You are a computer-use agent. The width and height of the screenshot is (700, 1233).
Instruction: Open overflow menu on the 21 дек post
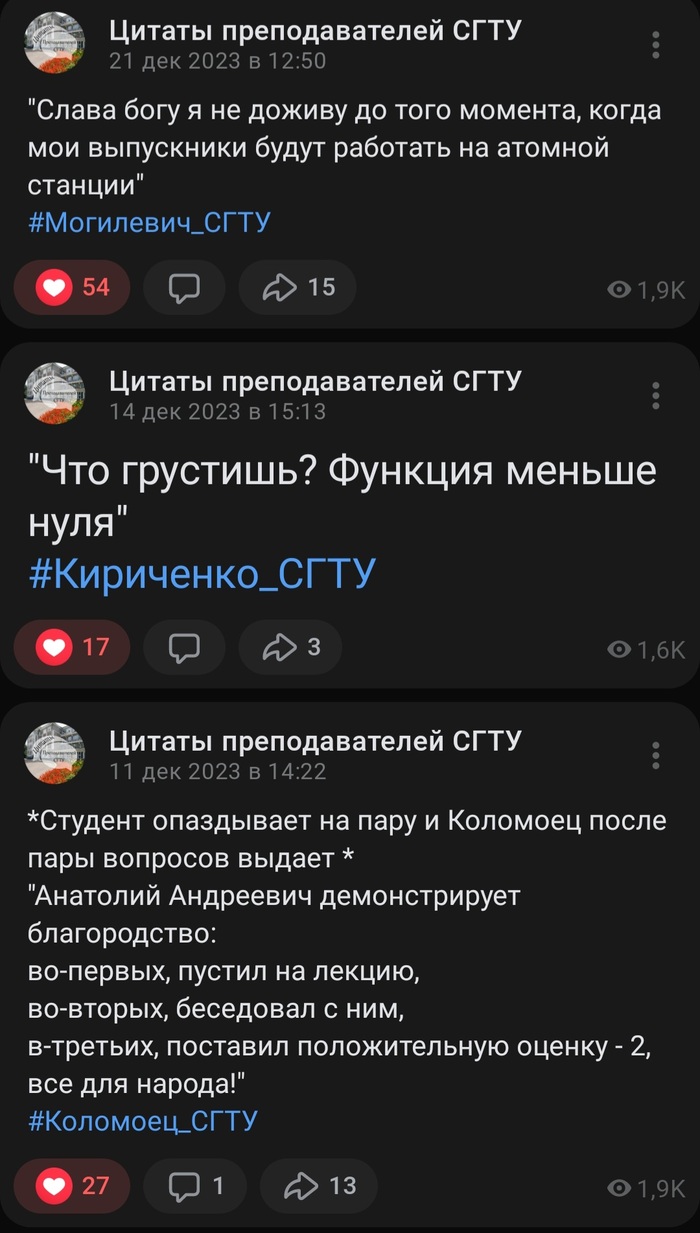click(656, 45)
